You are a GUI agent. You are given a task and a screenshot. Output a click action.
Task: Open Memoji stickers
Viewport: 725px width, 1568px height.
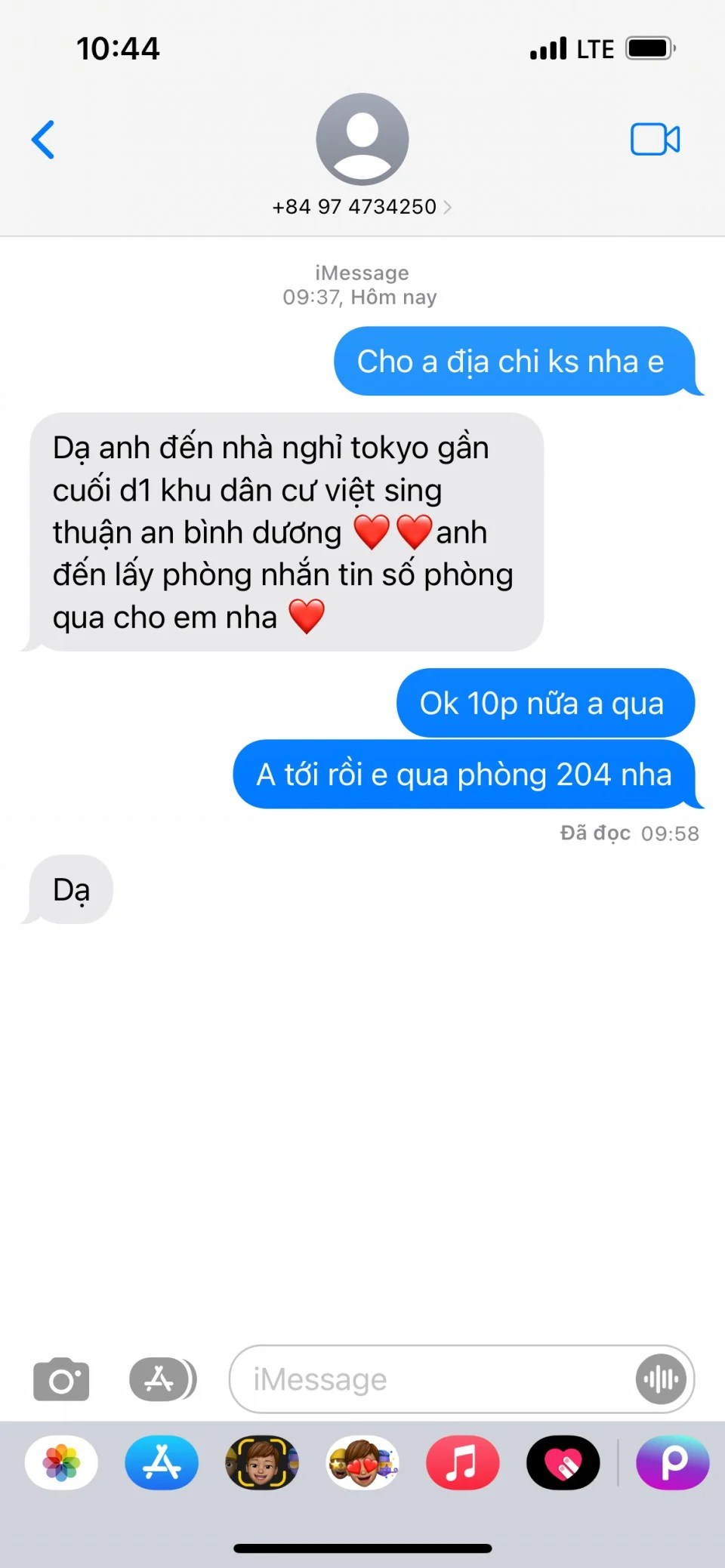pos(362,1462)
